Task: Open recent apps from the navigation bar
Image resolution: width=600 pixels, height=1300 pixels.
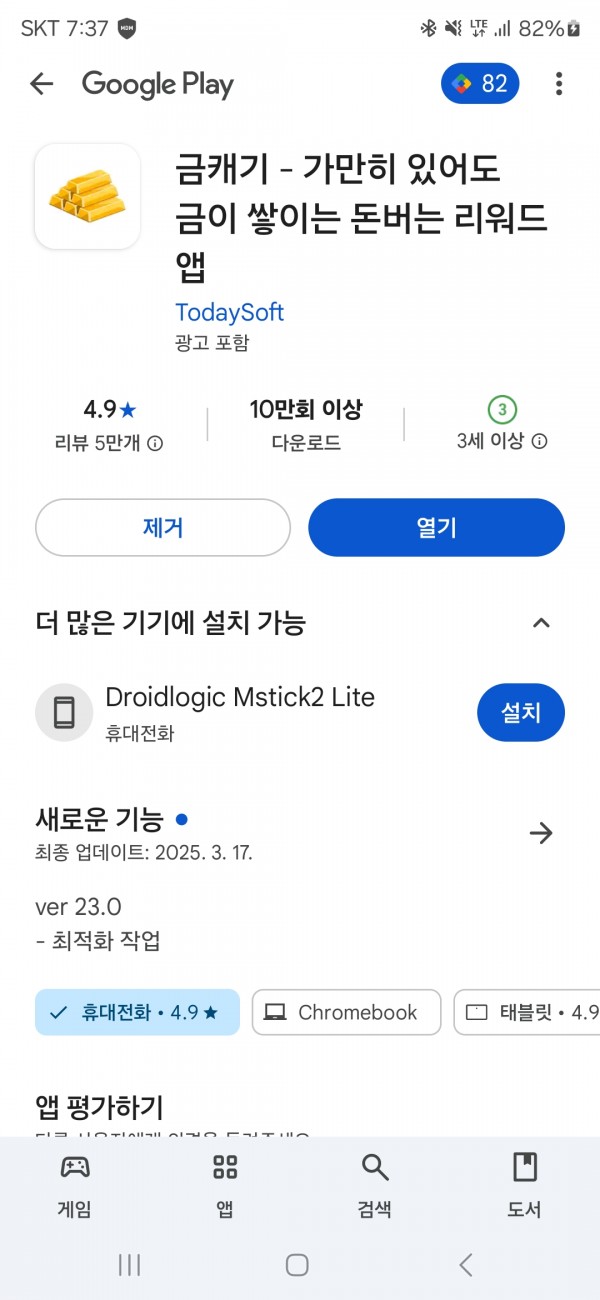Action: (129, 1265)
